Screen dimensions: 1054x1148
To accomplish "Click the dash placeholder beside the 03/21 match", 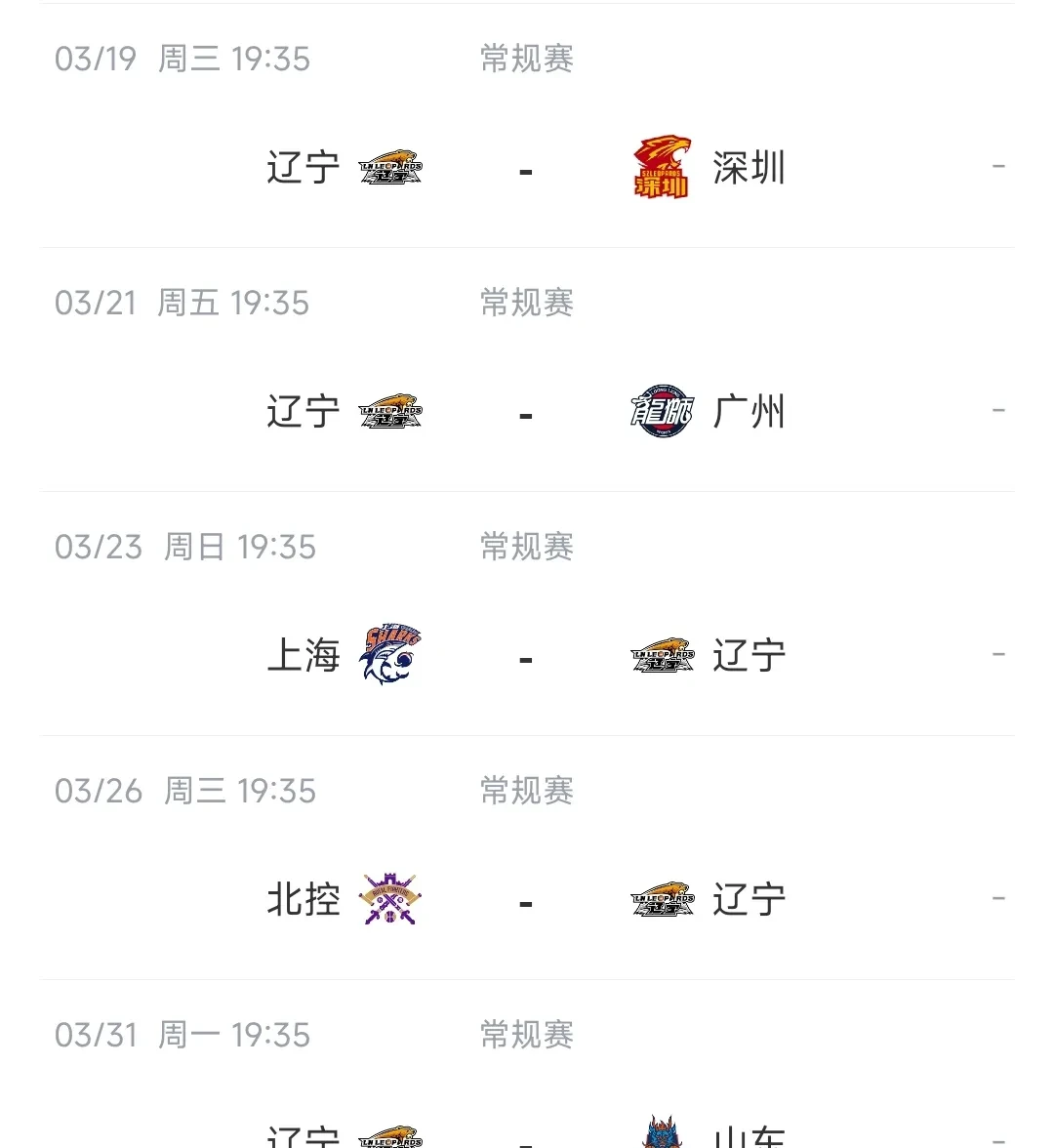I will [x=997, y=412].
